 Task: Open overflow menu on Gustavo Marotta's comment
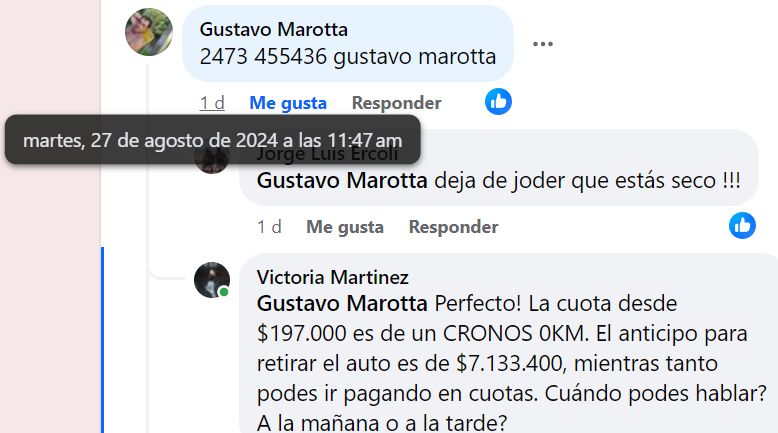point(542,44)
